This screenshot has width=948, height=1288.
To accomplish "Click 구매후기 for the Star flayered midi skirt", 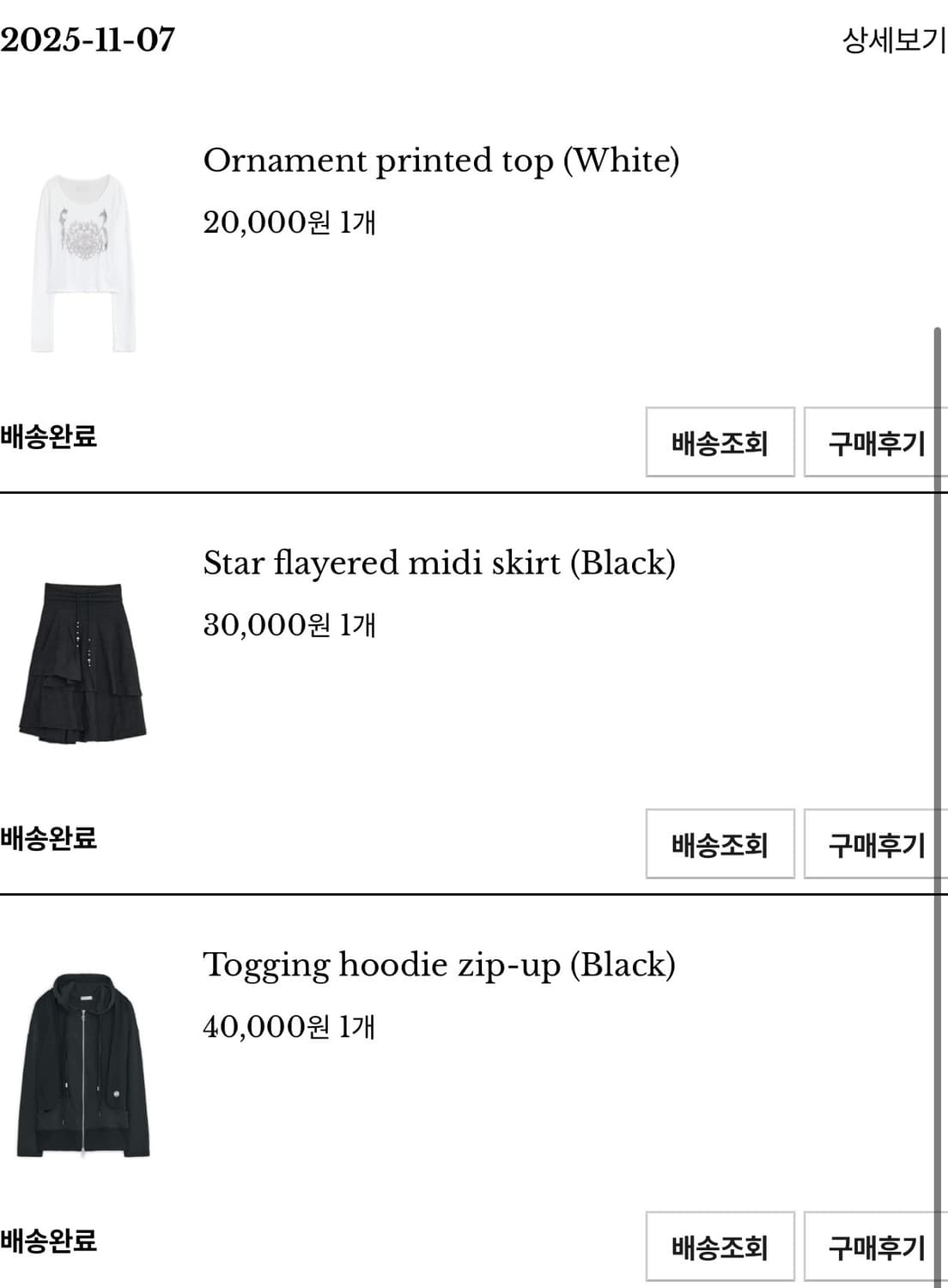I will [874, 845].
